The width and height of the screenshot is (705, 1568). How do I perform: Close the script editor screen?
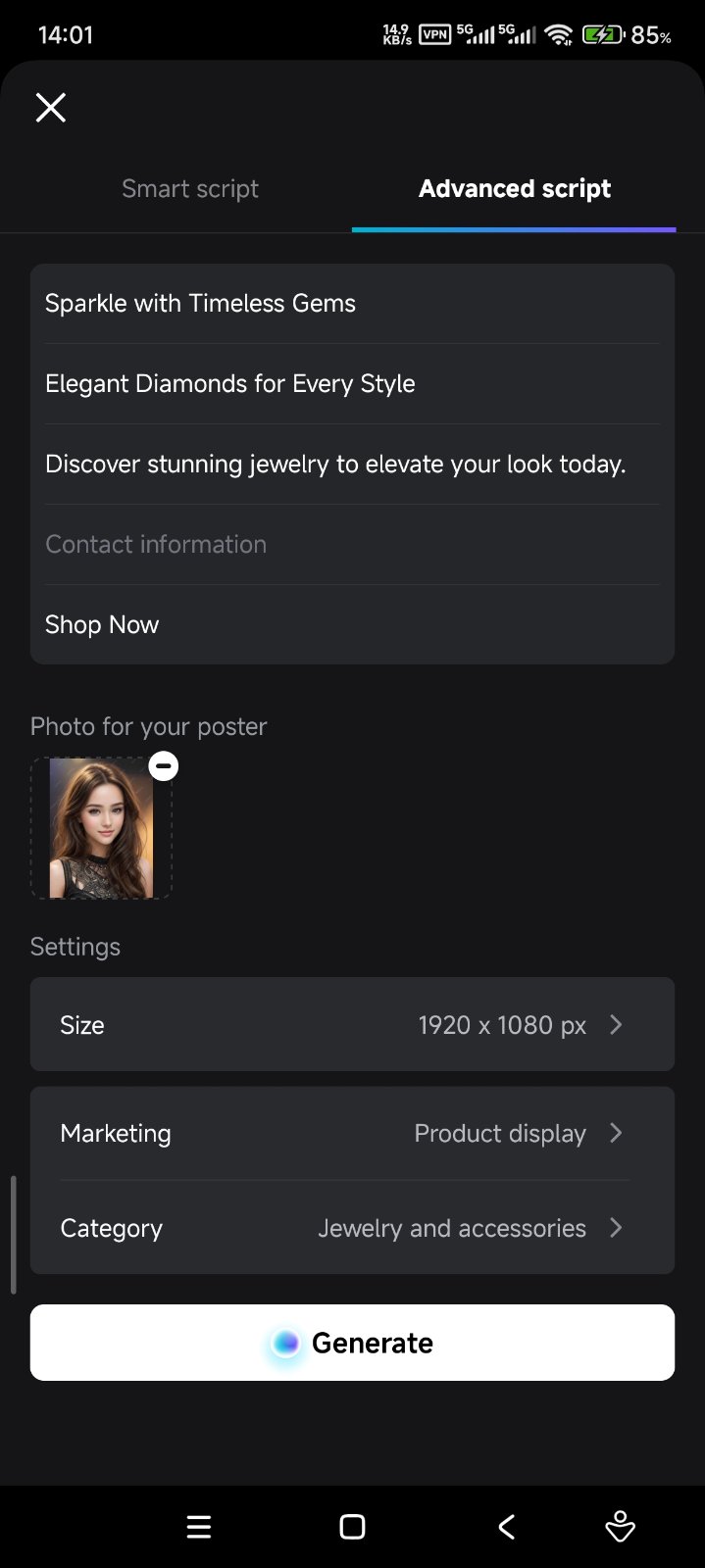[51, 107]
